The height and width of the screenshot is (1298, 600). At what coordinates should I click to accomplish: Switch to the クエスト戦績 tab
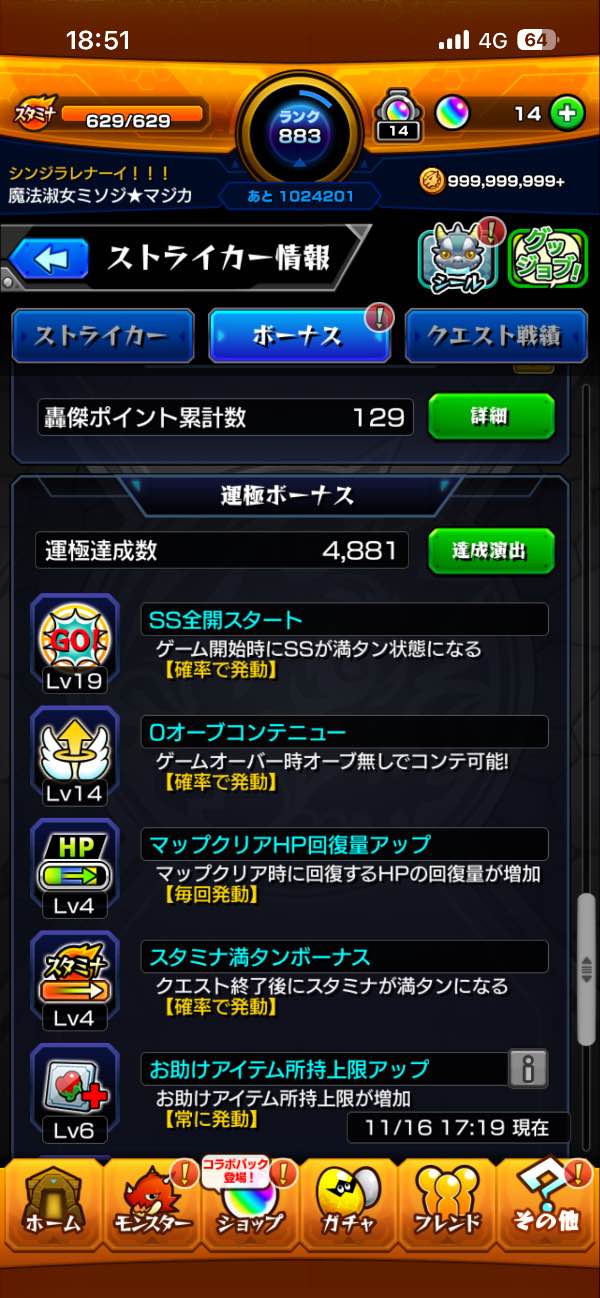click(494, 336)
